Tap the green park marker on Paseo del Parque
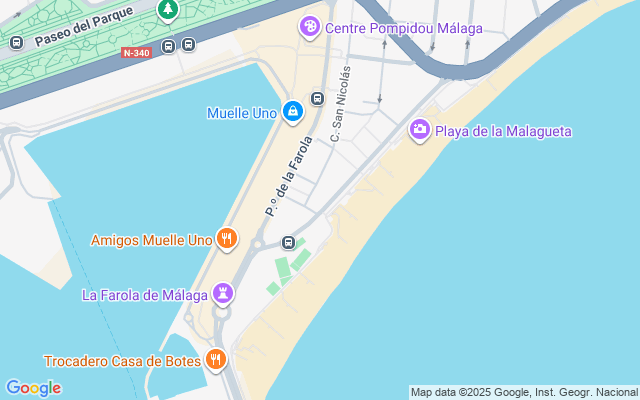The height and width of the screenshot is (400, 640). tap(168, 9)
